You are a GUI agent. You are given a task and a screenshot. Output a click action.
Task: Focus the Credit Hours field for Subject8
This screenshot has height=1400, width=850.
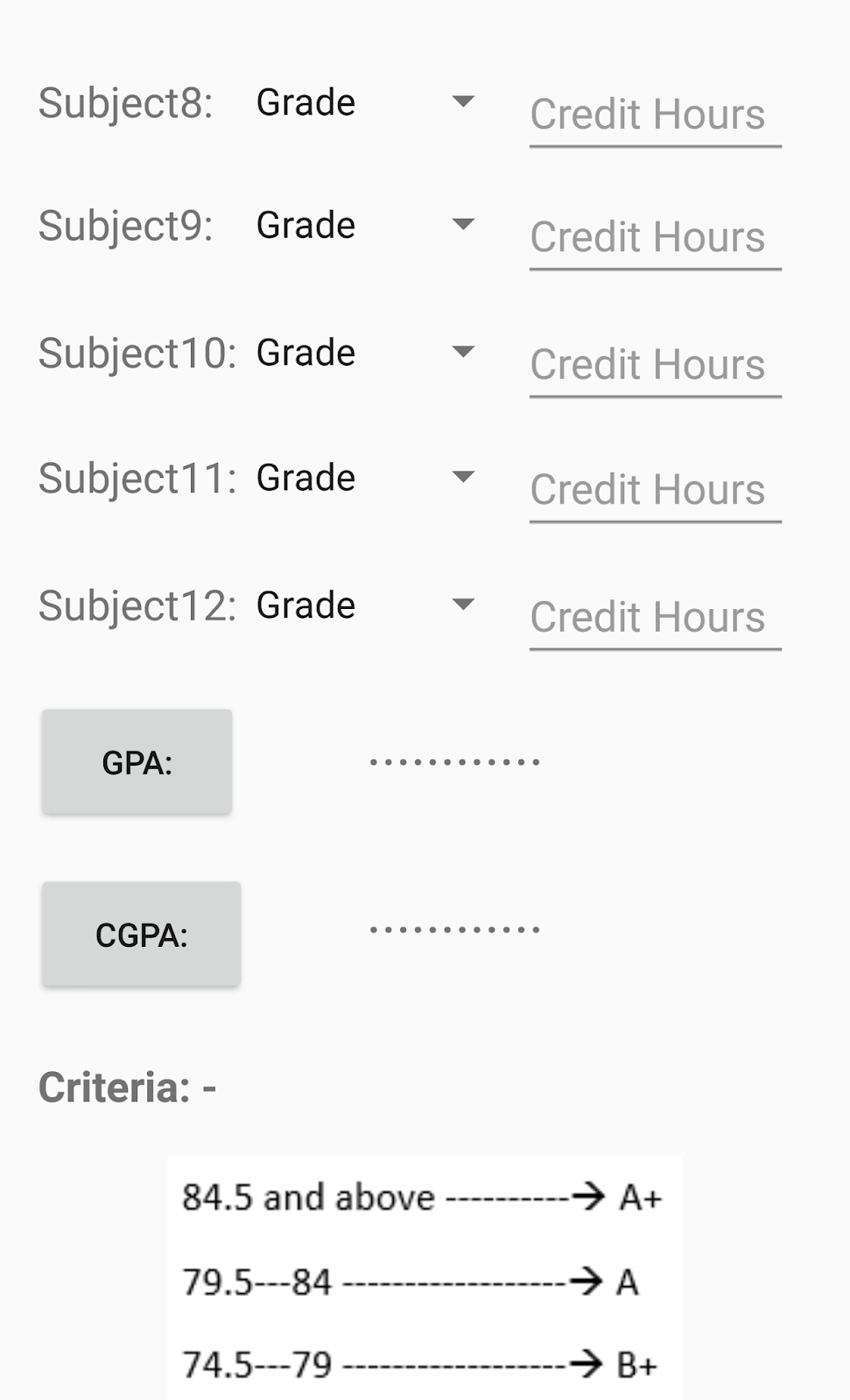coord(655,115)
